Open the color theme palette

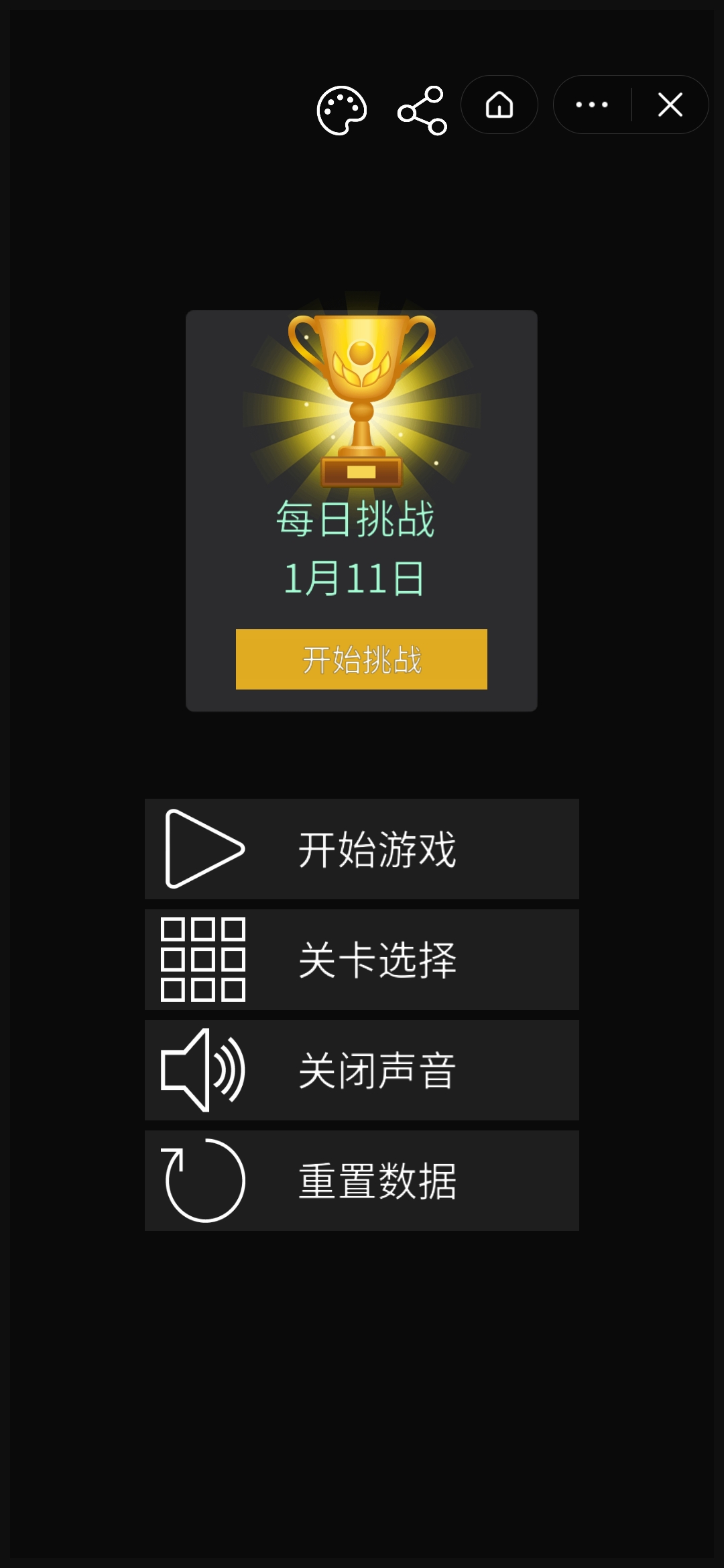click(342, 110)
